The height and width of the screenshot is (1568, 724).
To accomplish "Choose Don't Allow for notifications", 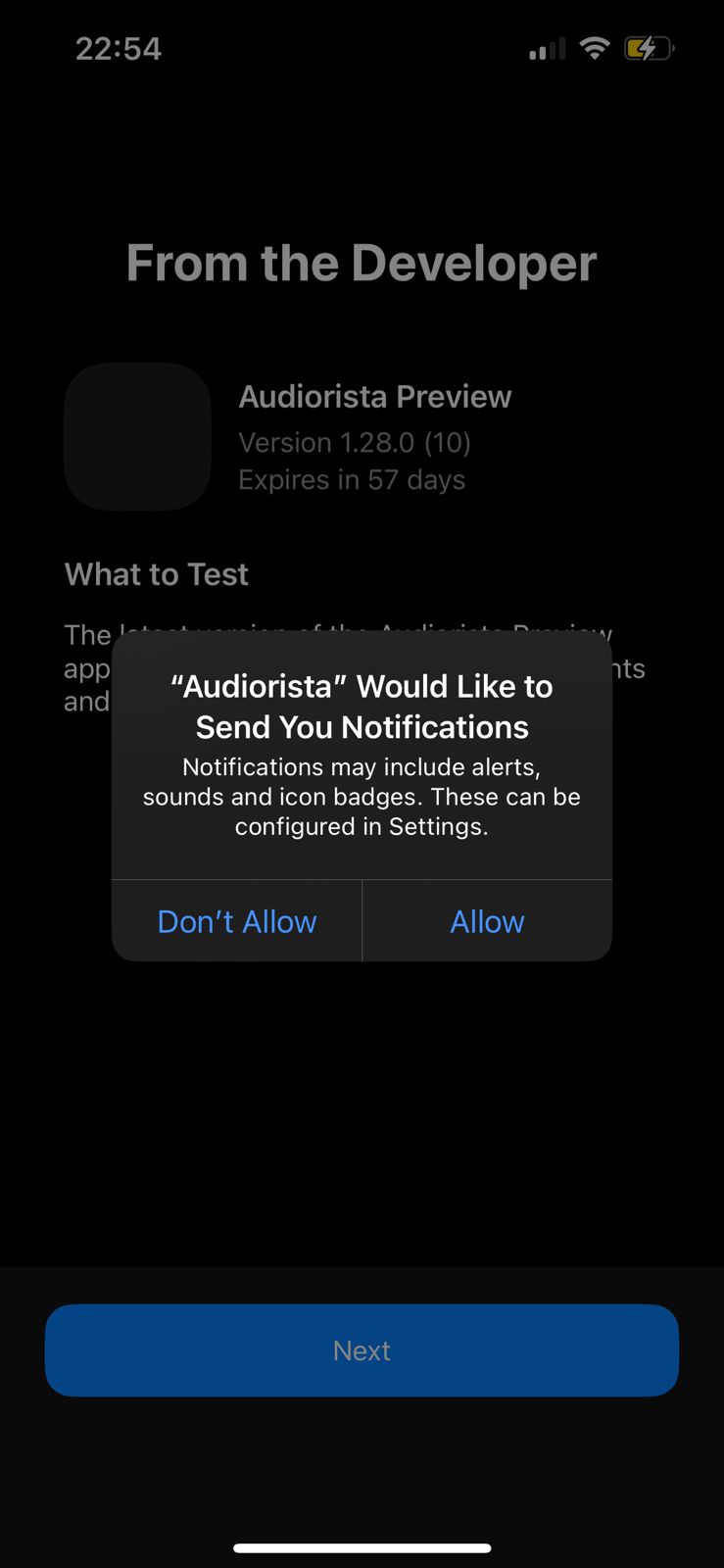I will click(237, 921).
